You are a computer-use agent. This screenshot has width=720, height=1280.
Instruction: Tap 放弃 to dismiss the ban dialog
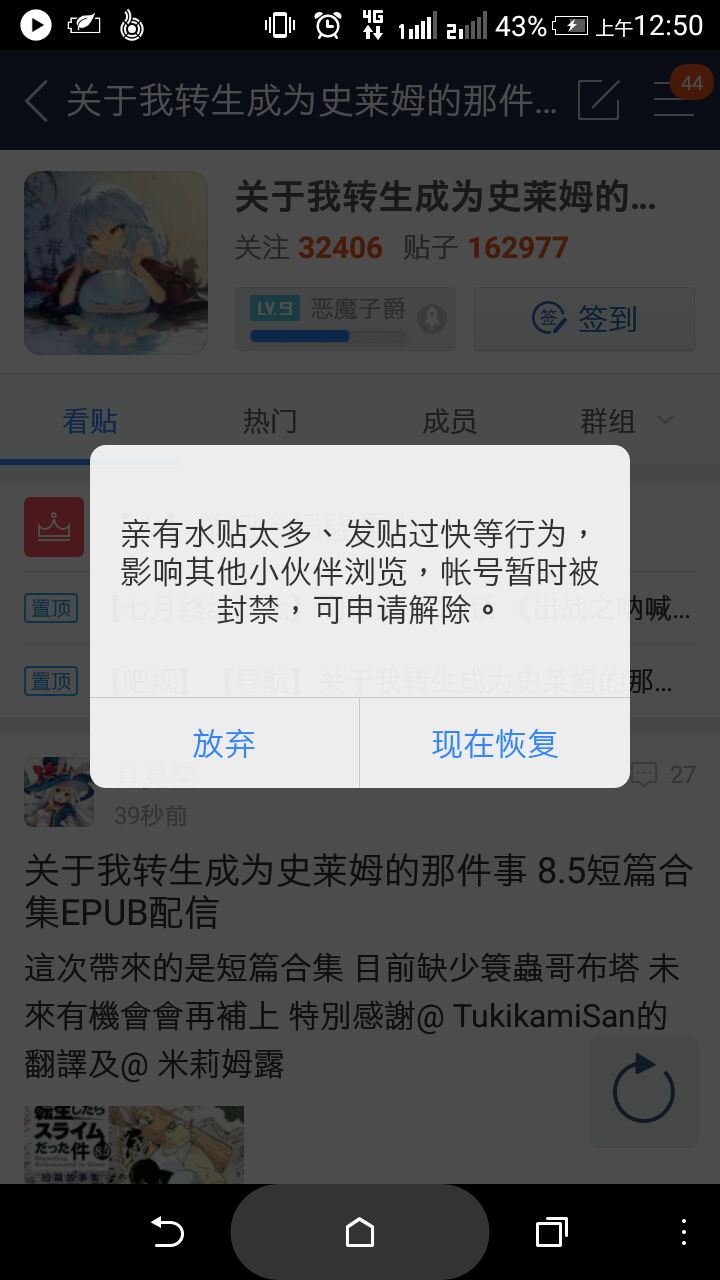pyautogui.click(x=224, y=743)
